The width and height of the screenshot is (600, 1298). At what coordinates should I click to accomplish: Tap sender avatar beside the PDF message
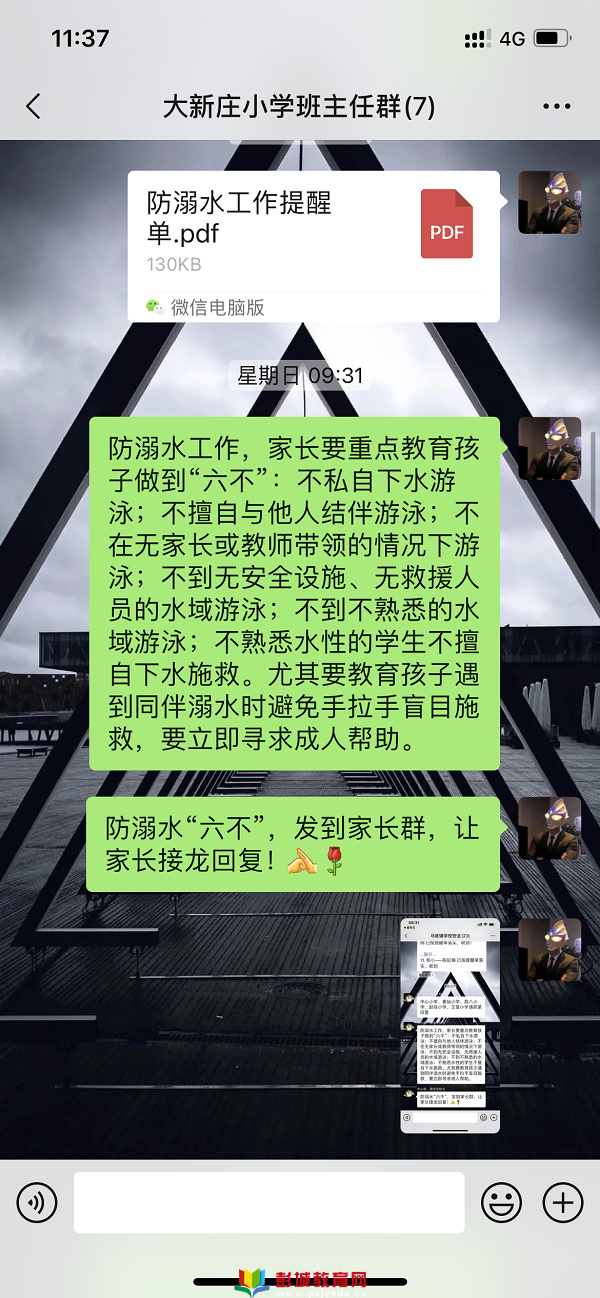pos(549,203)
